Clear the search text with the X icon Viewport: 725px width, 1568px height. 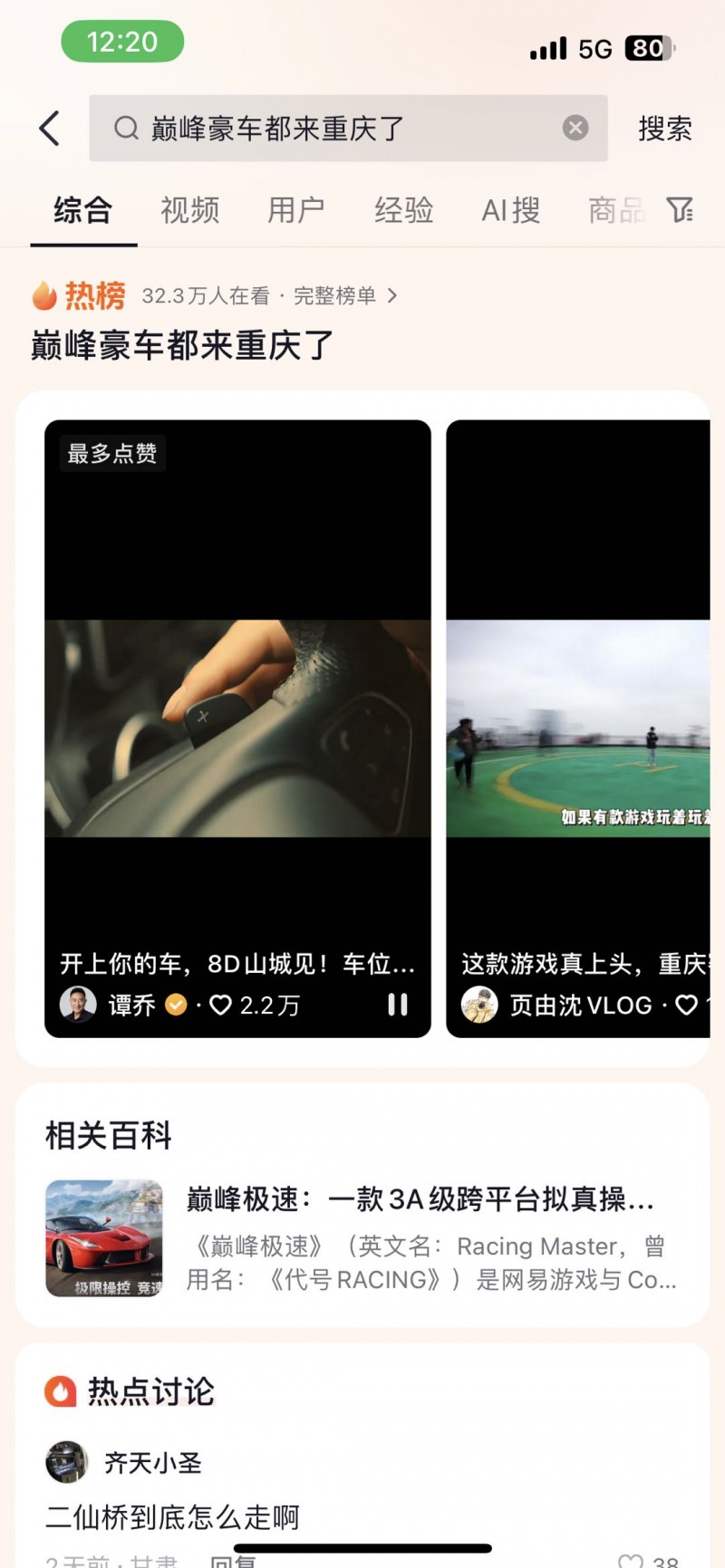pos(575,129)
